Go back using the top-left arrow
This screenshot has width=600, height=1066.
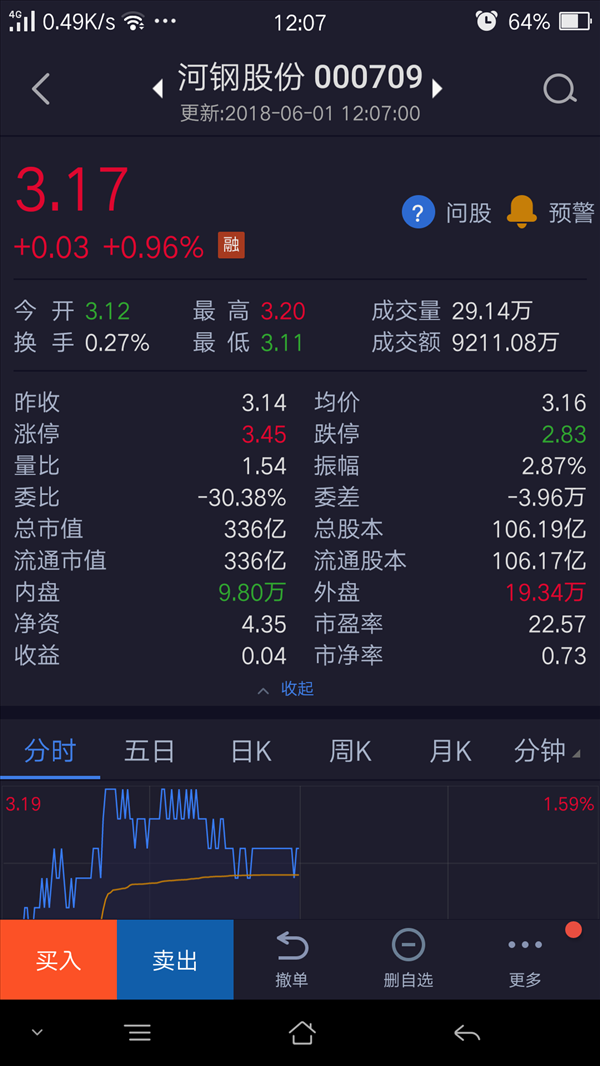point(41,89)
